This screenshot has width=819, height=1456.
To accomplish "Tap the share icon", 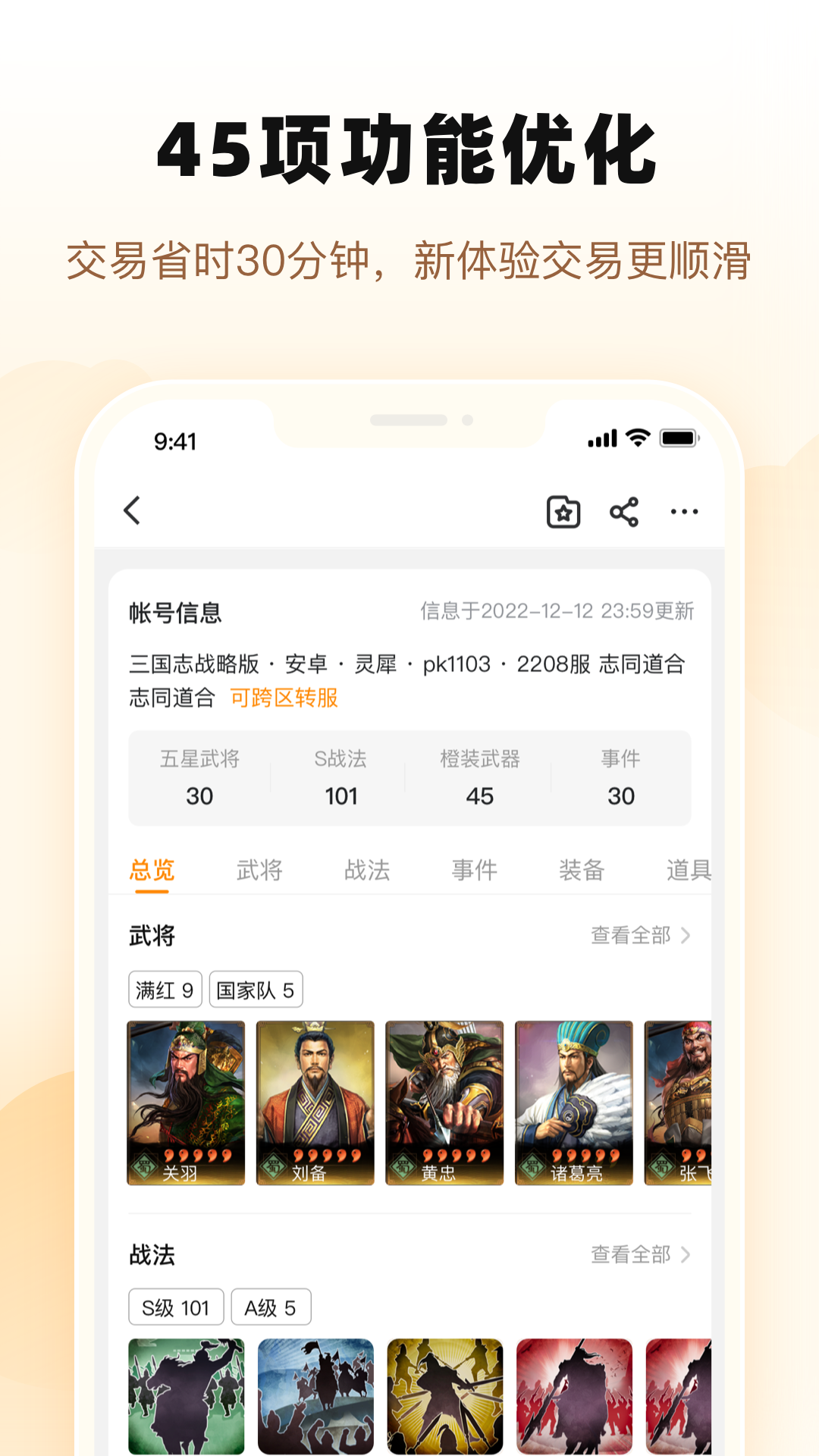I will [x=623, y=511].
